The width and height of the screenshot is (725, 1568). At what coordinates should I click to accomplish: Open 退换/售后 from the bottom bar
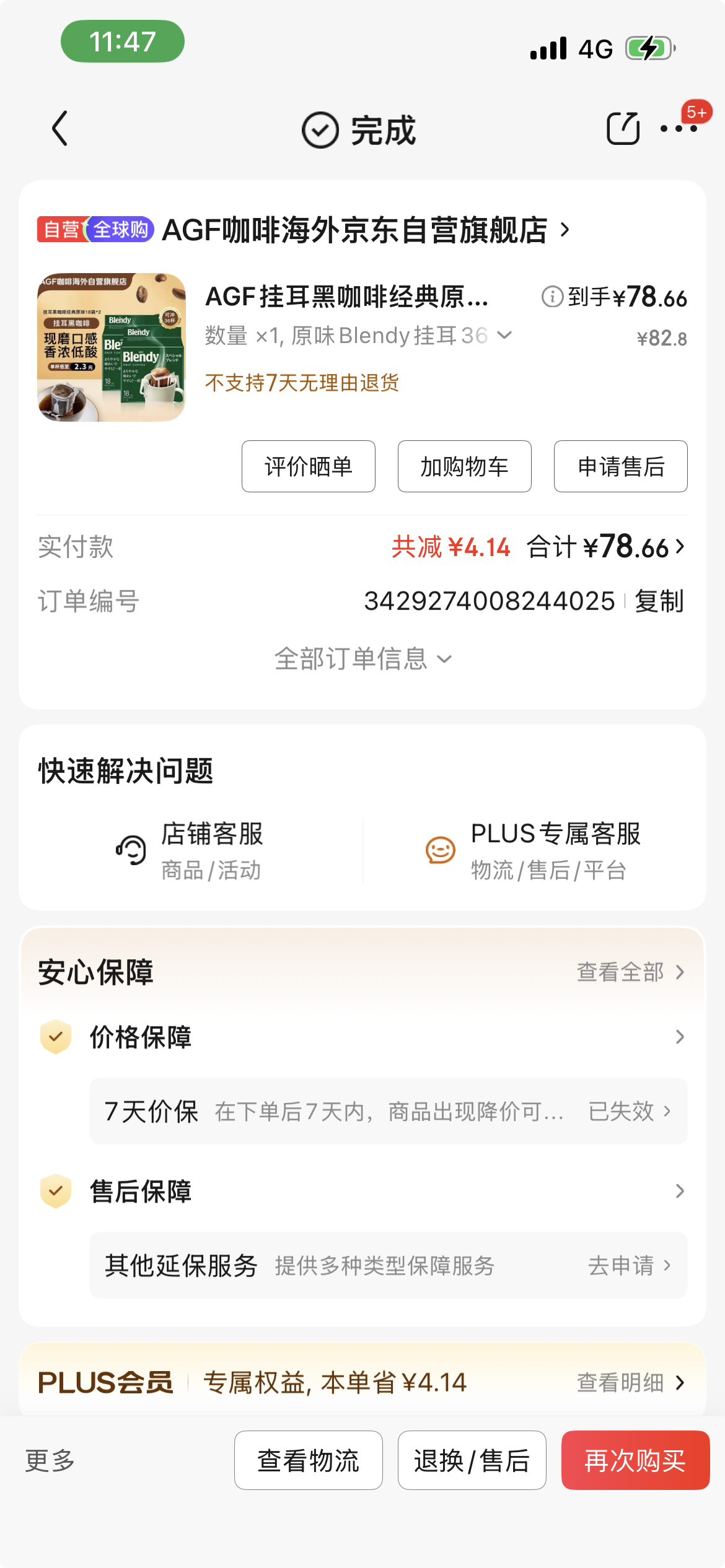coord(472,1460)
